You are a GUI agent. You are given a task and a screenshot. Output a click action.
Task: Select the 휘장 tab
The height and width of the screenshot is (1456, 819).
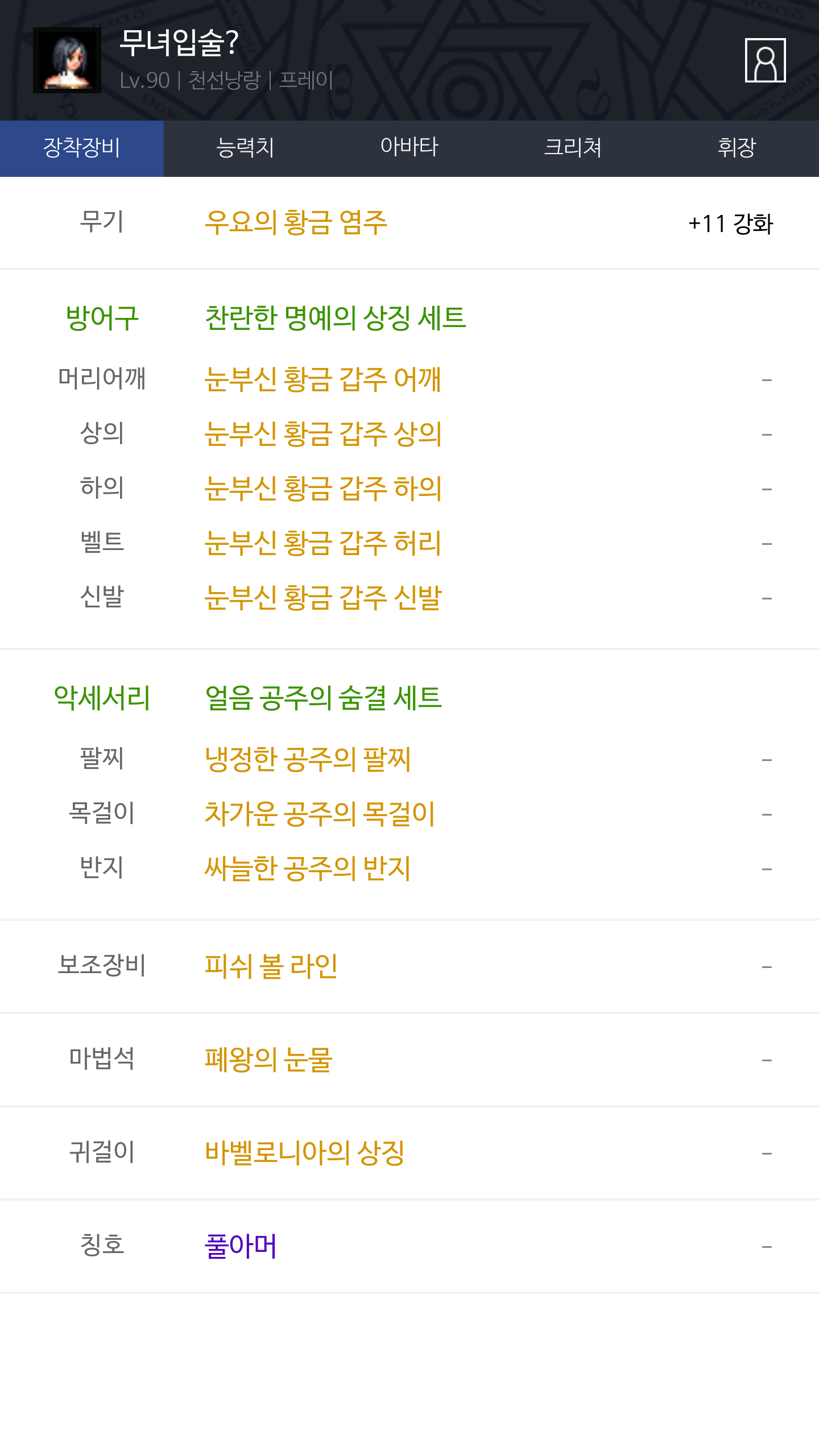pos(737,148)
